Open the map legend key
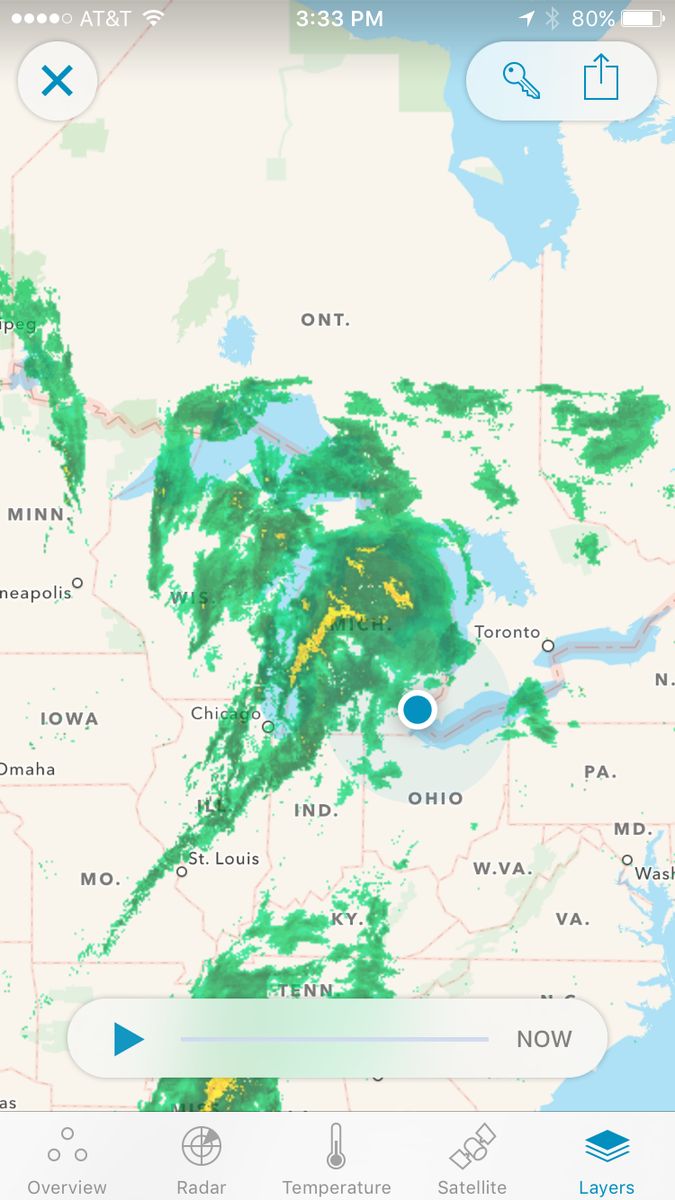The image size is (675, 1200). (x=520, y=80)
